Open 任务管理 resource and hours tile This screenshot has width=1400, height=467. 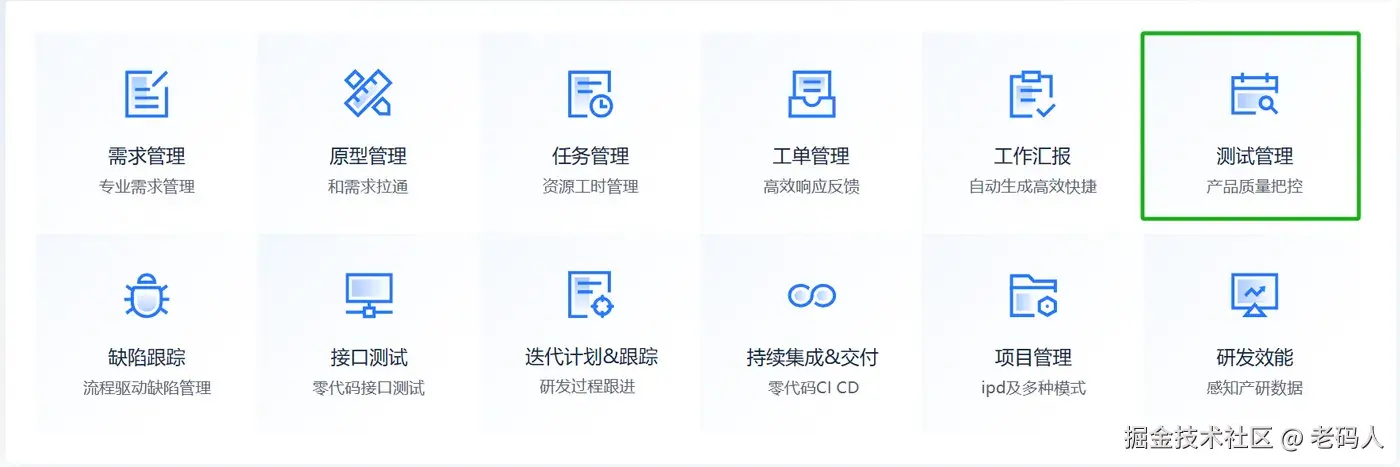click(x=590, y=132)
